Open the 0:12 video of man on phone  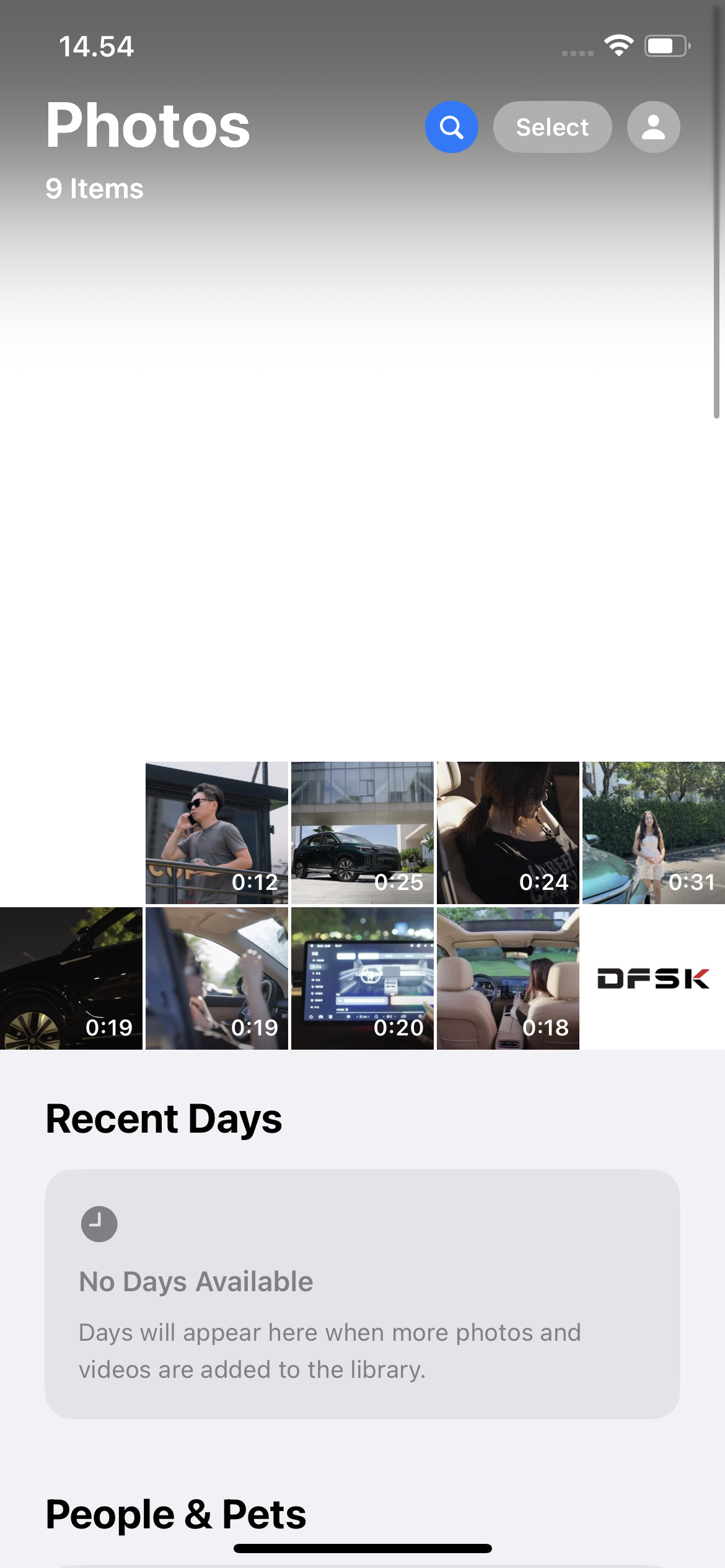coord(217,832)
